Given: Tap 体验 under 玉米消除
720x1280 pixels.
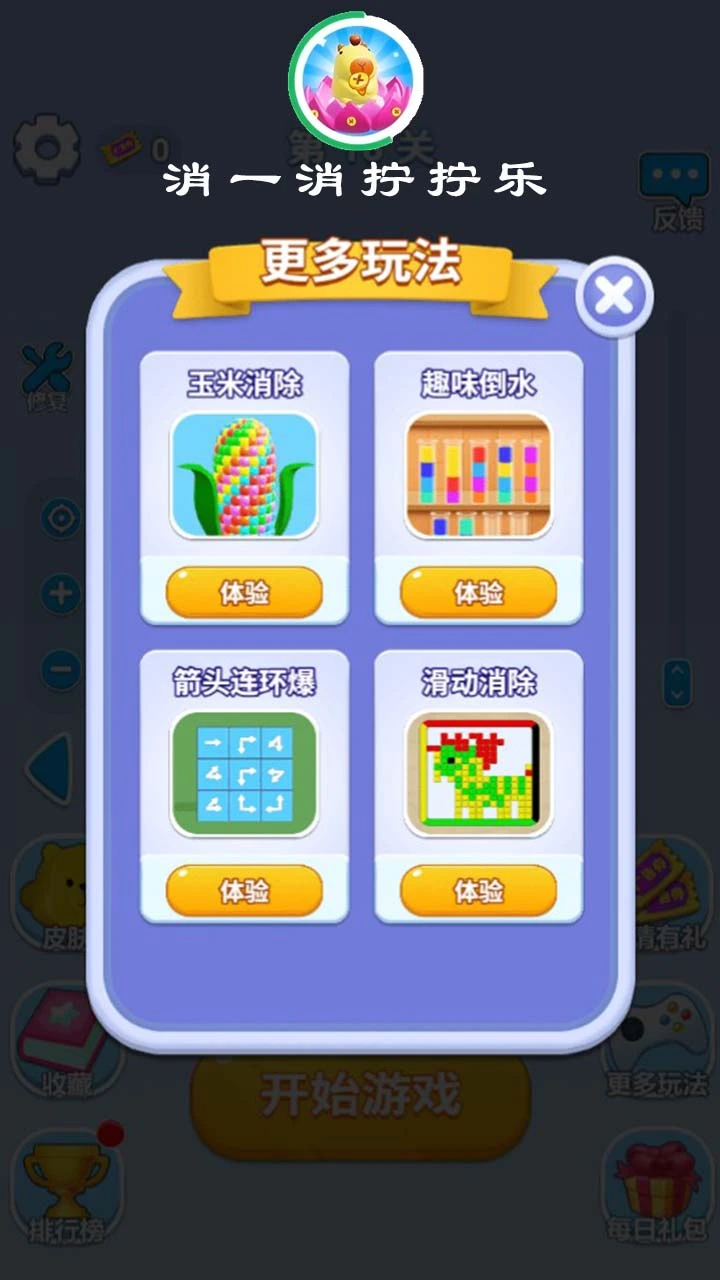Looking at the screenshot, I should 244,593.
